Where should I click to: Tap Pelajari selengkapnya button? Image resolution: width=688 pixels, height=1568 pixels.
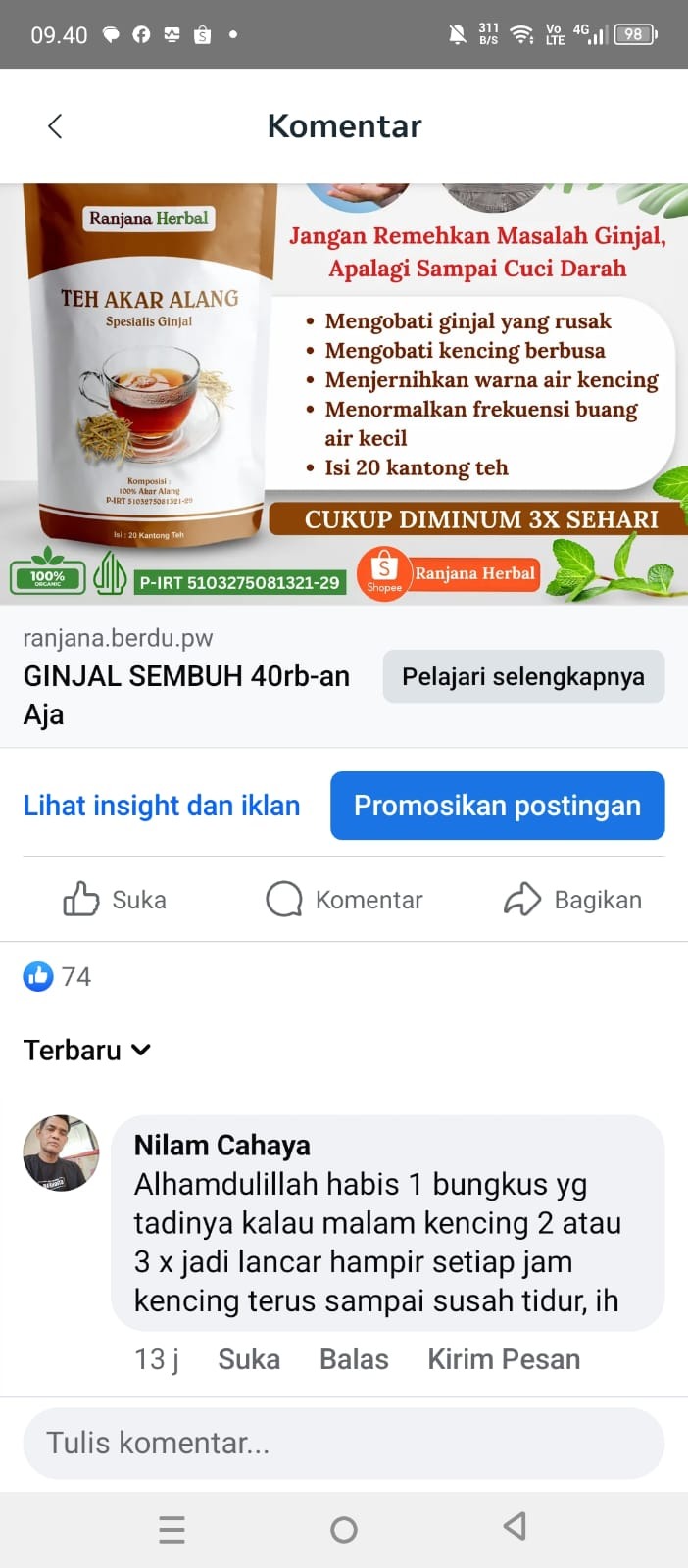[523, 676]
